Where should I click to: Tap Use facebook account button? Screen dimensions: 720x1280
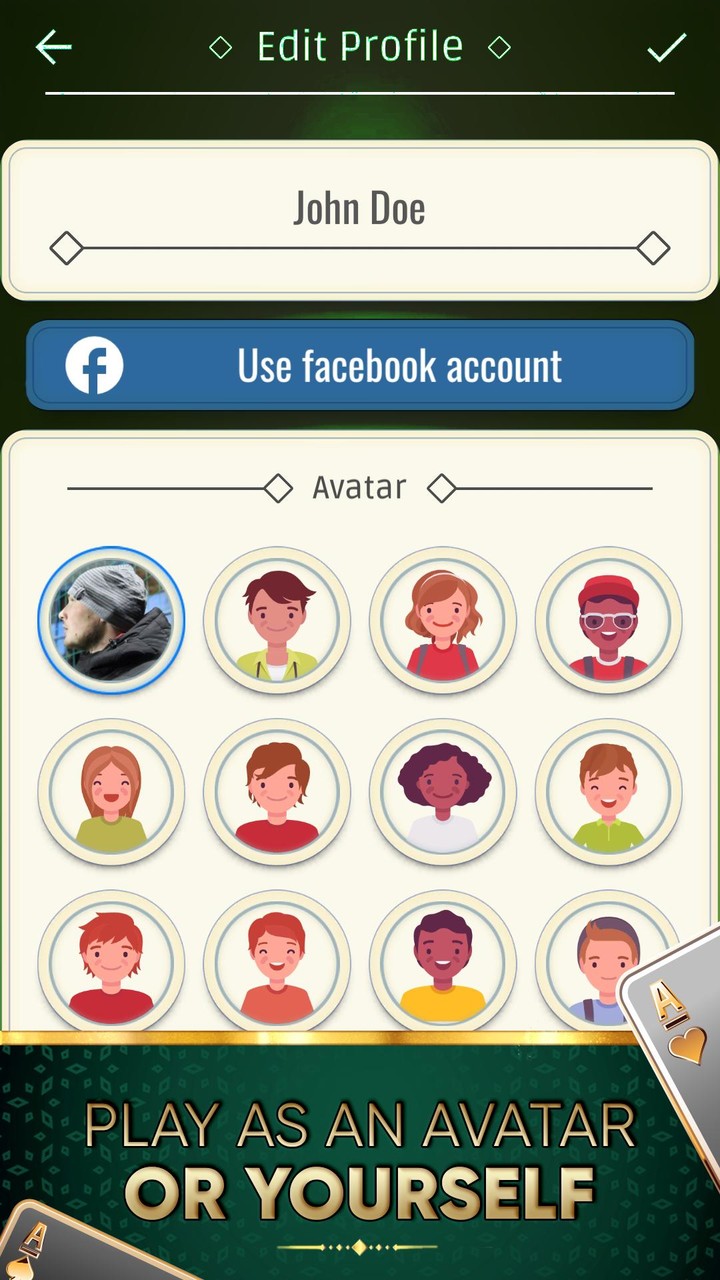pyautogui.click(x=360, y=366)
